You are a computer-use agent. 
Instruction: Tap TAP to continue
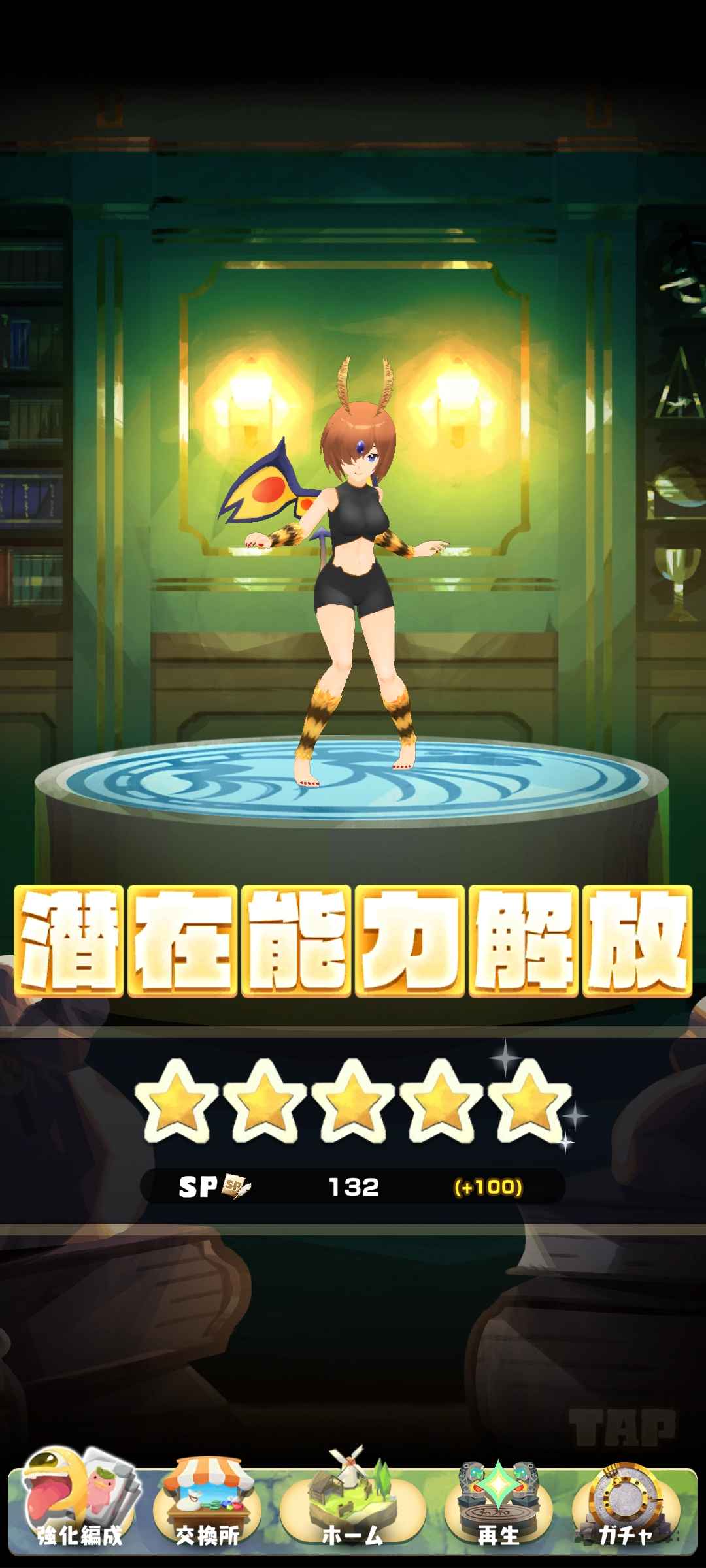click(x=622, y=1428)
